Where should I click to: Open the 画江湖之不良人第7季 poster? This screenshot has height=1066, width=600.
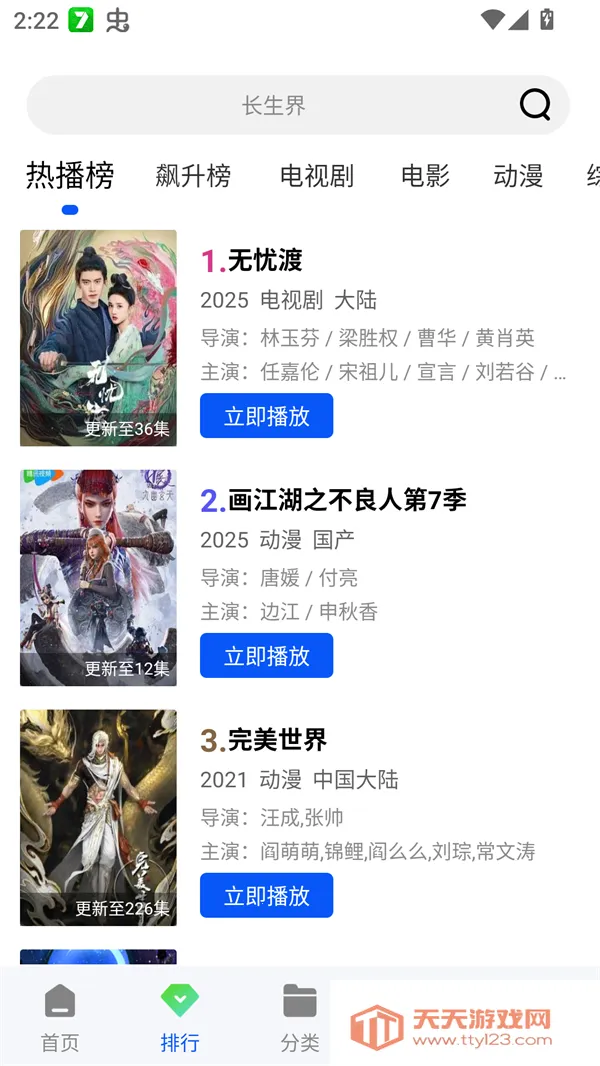[x=98, y=578]
